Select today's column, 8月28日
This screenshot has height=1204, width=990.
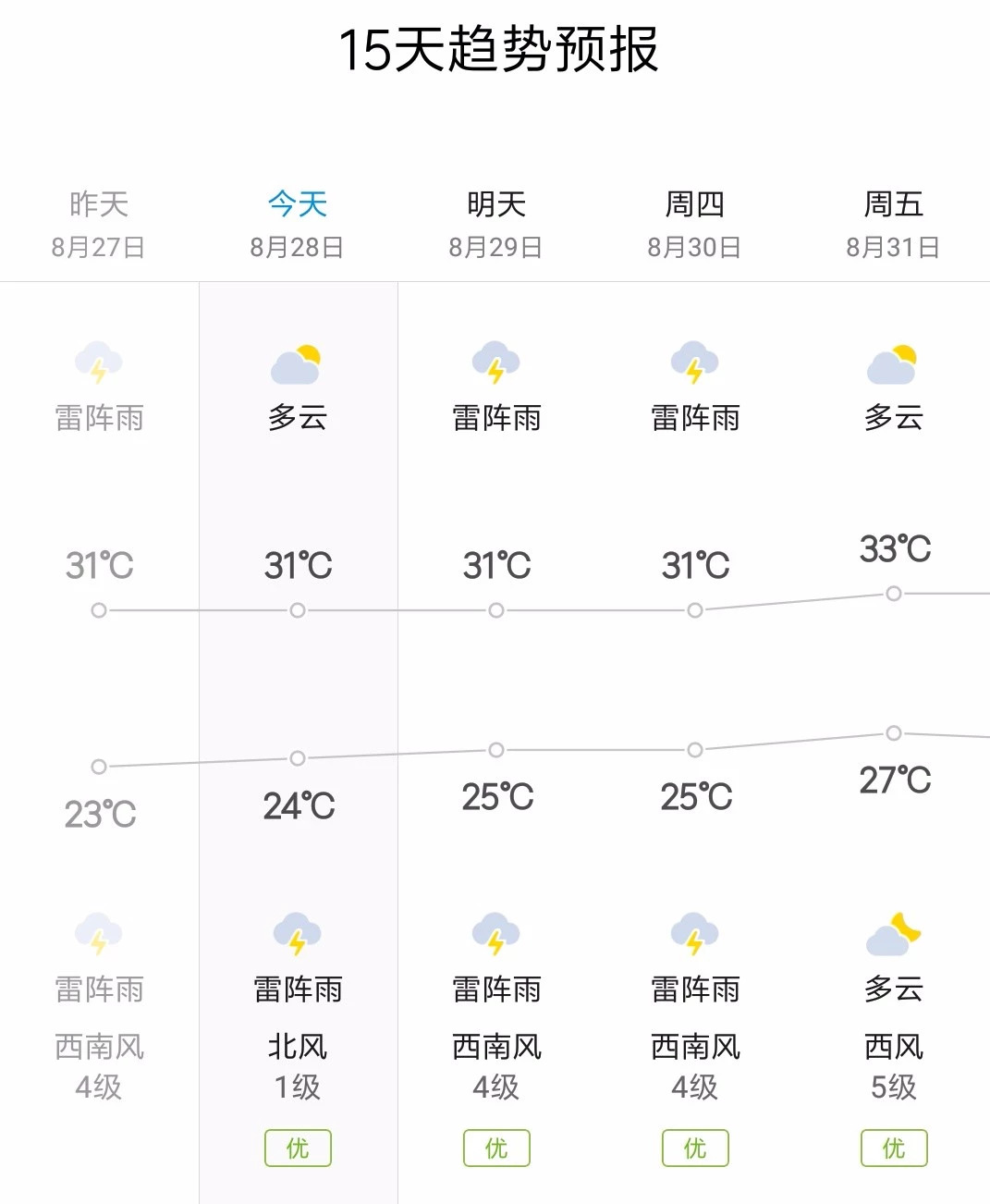(x=298, y=225)
